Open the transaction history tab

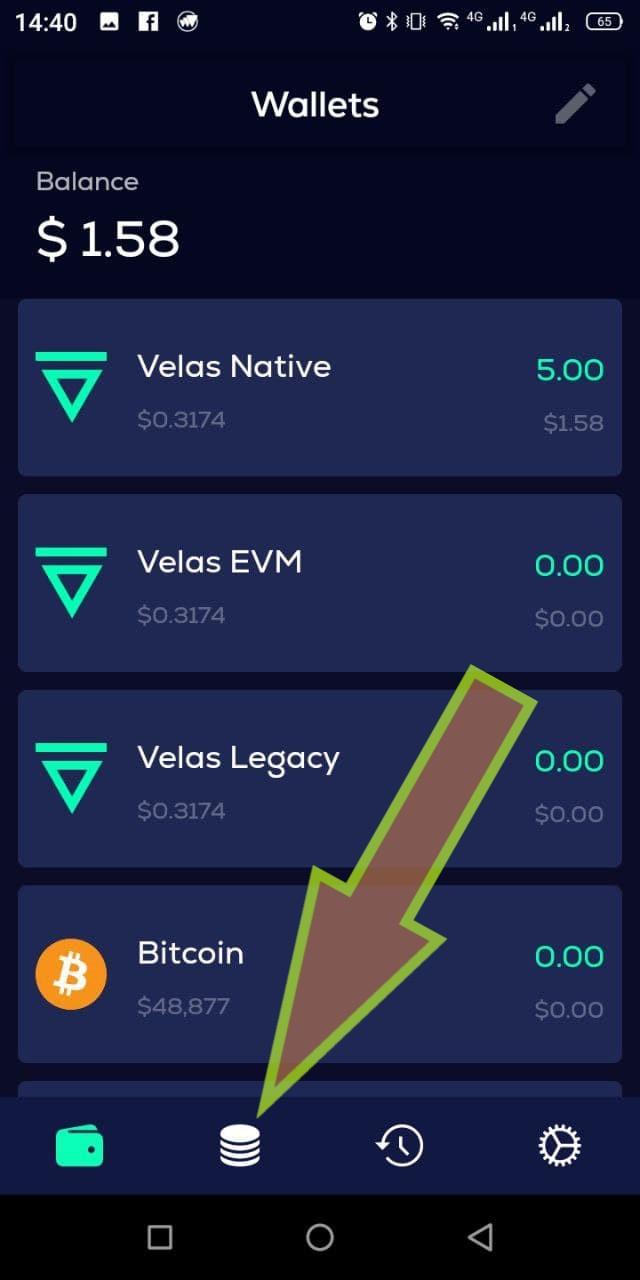tap(400, 1145)
